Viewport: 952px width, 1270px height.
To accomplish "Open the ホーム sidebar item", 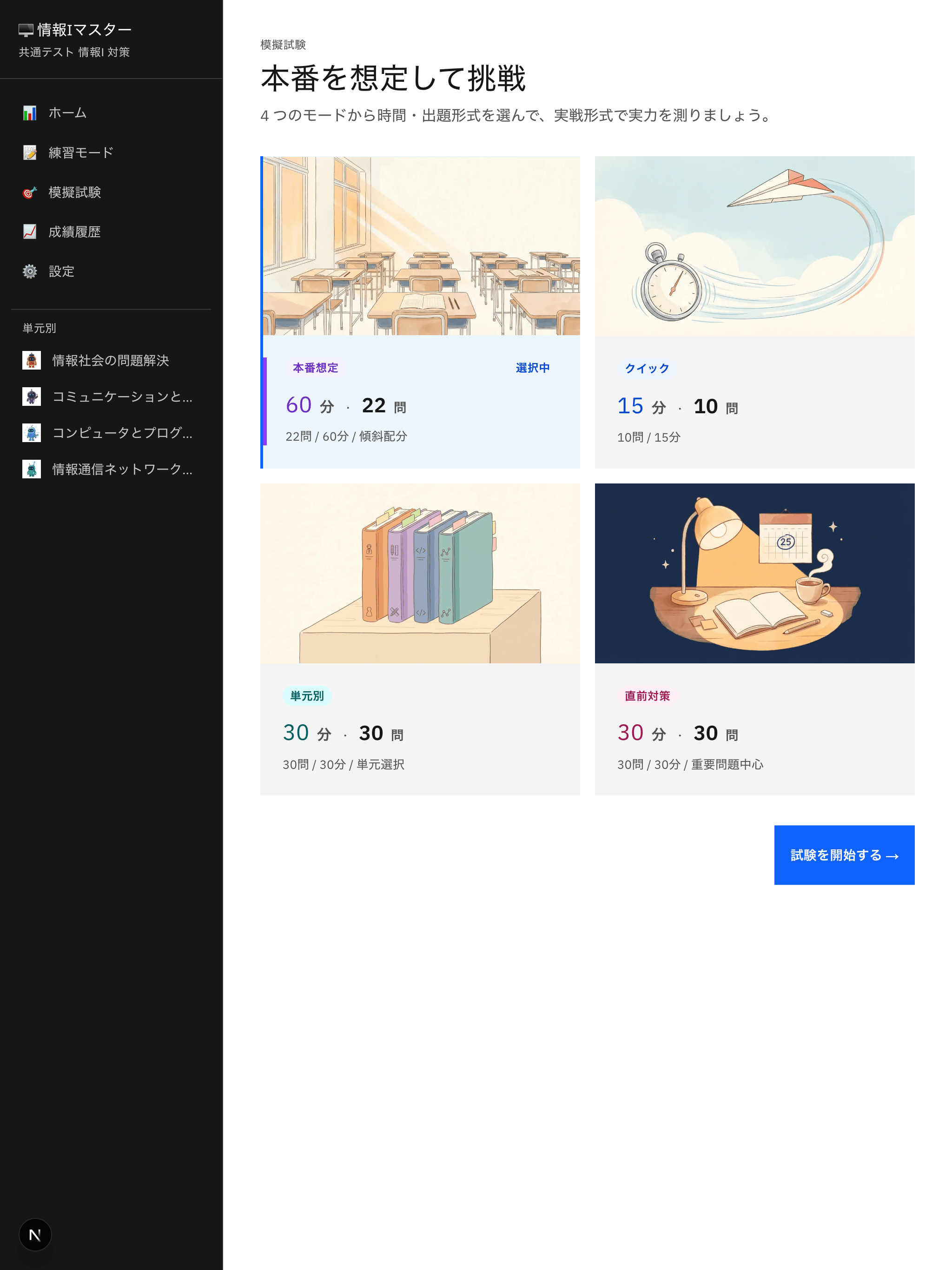I will (x=67, y=113).
